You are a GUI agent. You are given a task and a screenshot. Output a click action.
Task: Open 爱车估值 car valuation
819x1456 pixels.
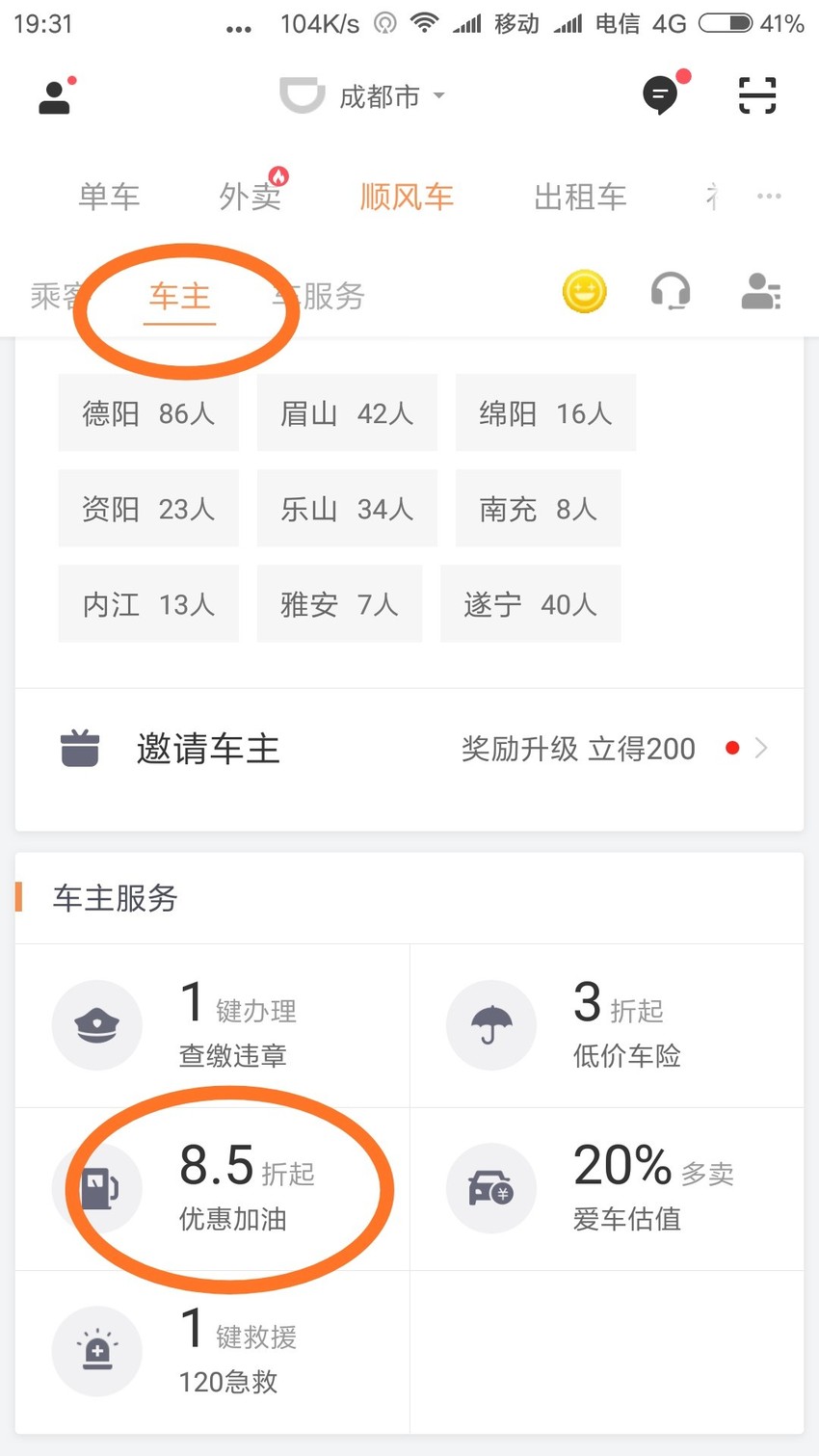point(607,1189)
